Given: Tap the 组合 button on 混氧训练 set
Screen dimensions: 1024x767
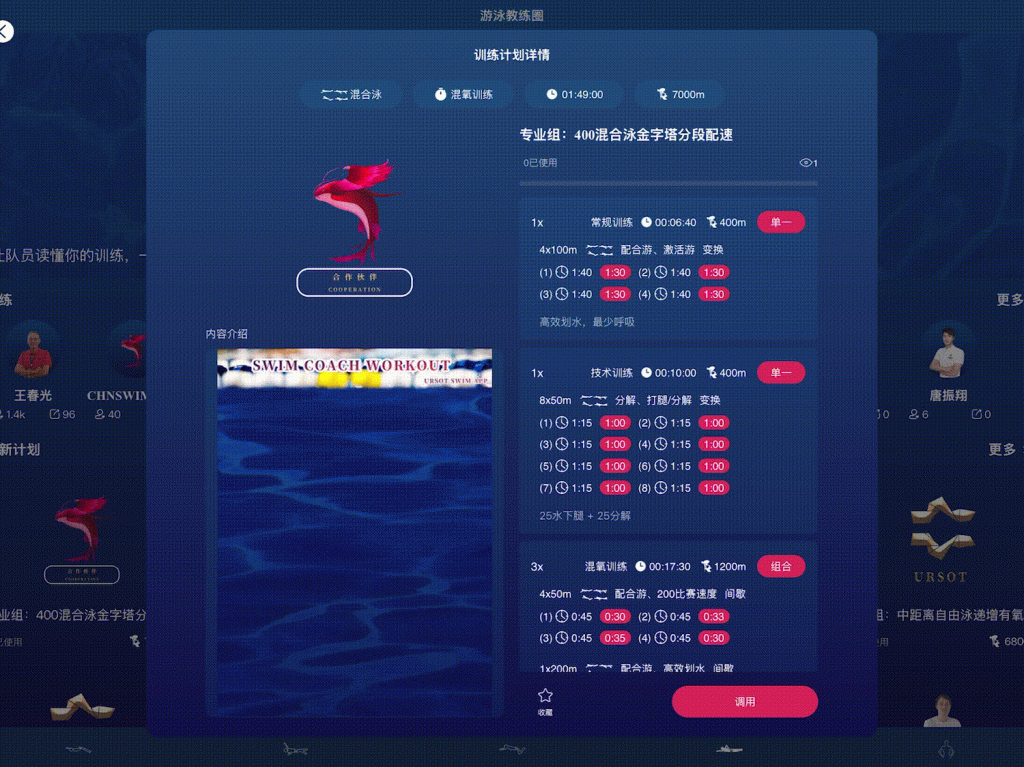Looking at the screenshot, I should pyautogui.click(x=780, y=566).
